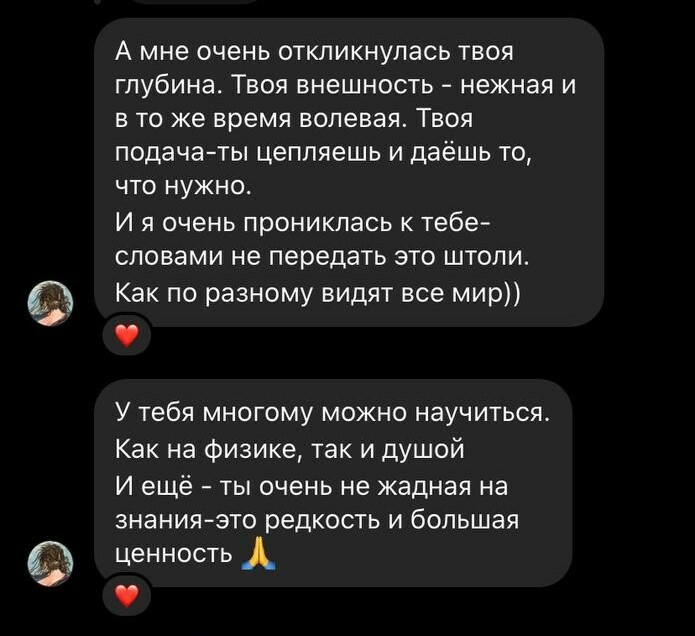View heart reaction under "У тебя многому можно научиться" message
The height and width of the screenshot is (636, 695).
pyautogui.click(x=126, y=597)
